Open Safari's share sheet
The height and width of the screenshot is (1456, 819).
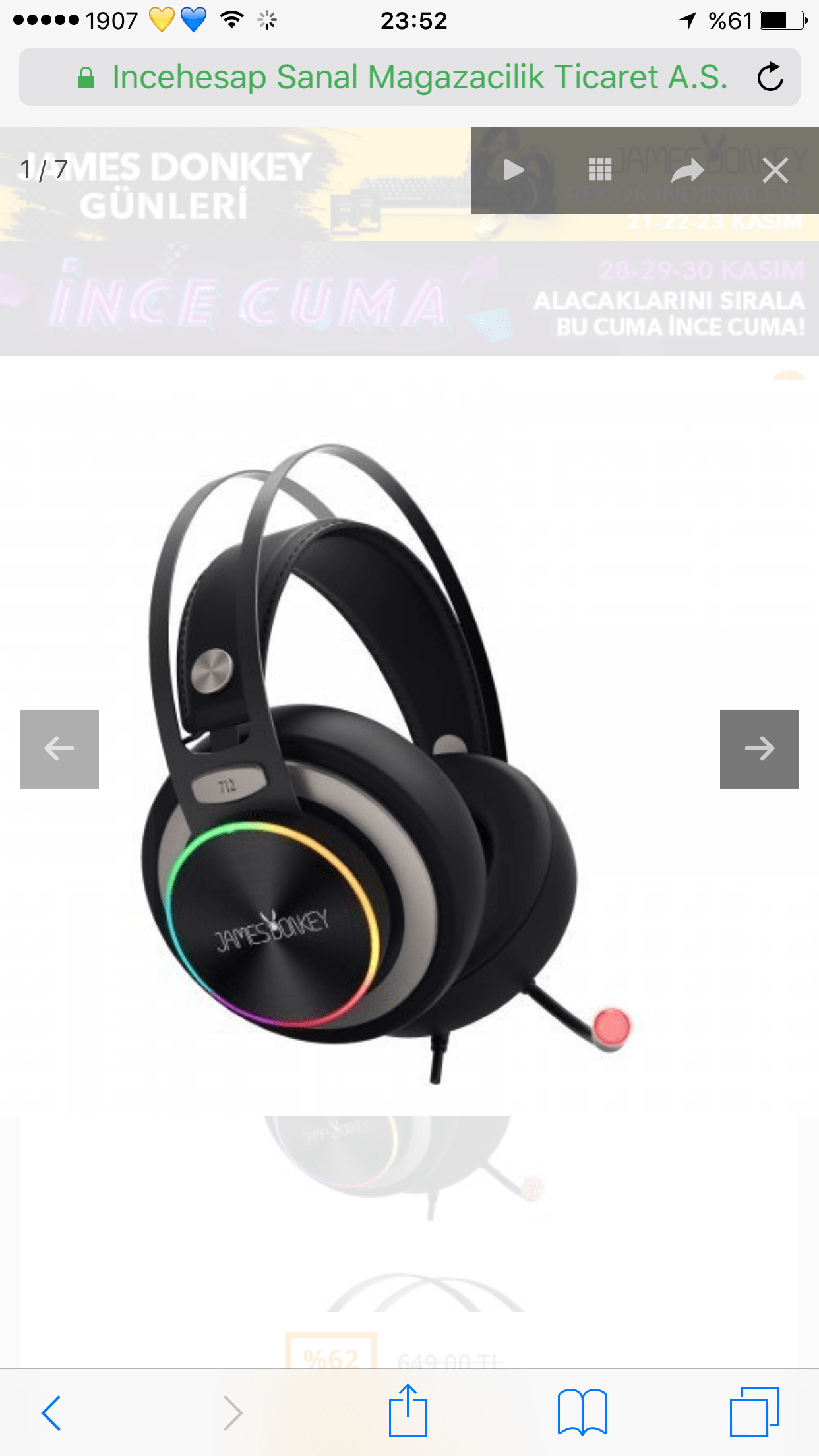pos(408,1411)
